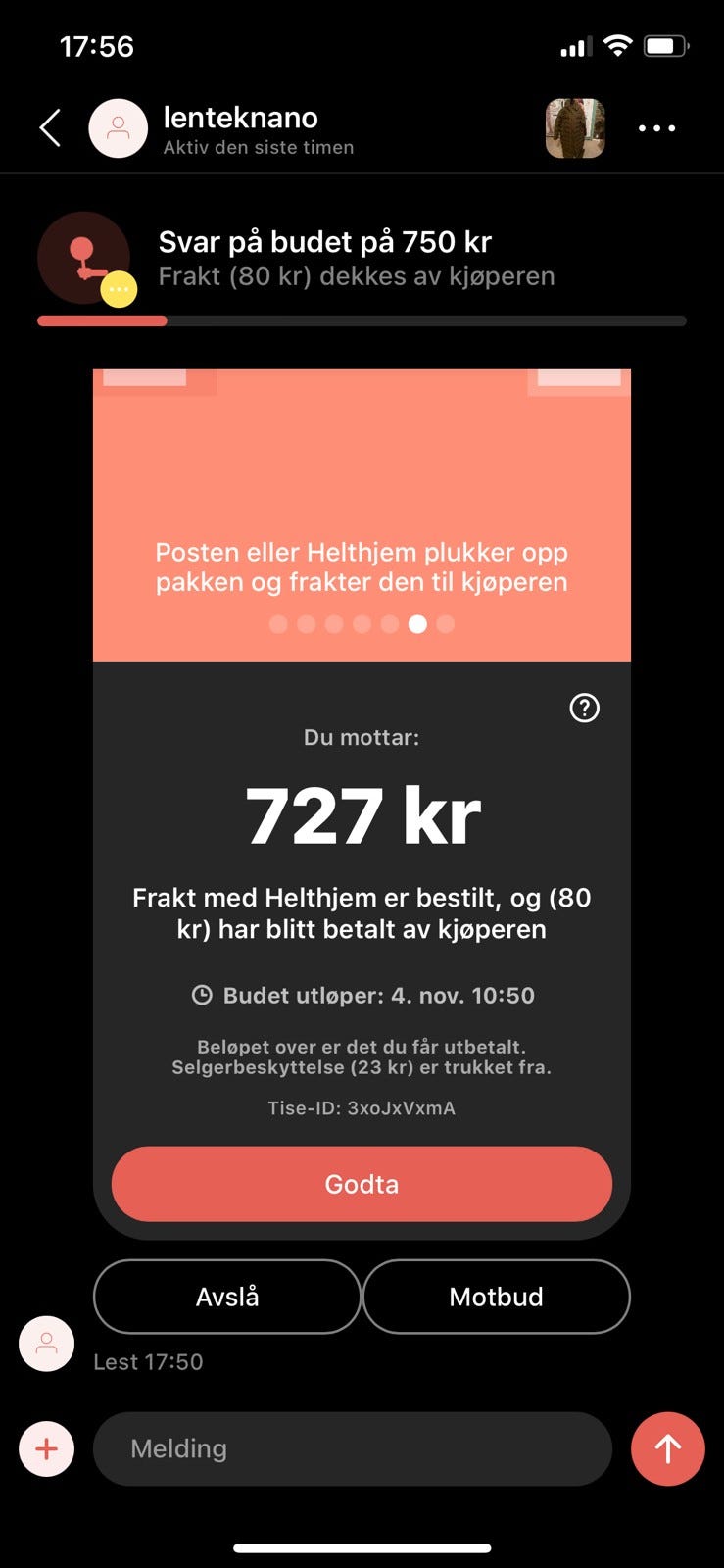The image size is (724, 1568).
Task: Tap the Tise-ID to view details
Action: pyautogui.click(x=362, y=1107)
